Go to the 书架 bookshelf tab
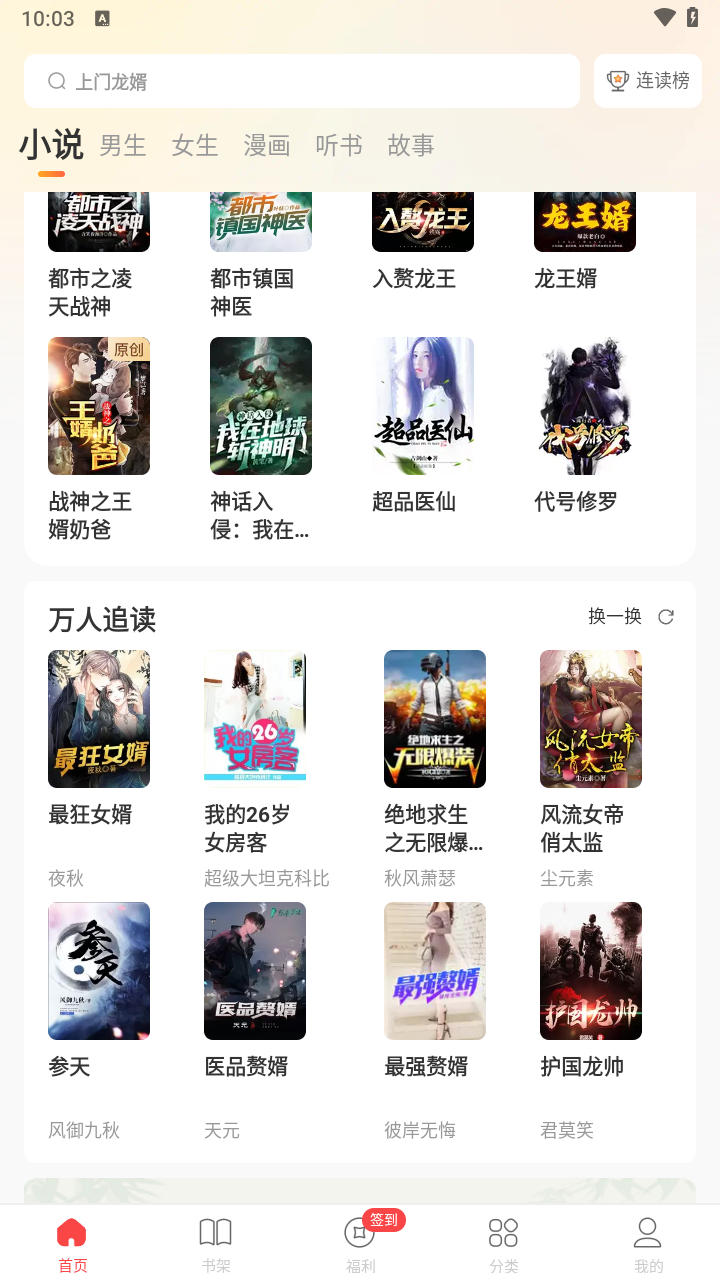720x1280 pixels. 216,1243
